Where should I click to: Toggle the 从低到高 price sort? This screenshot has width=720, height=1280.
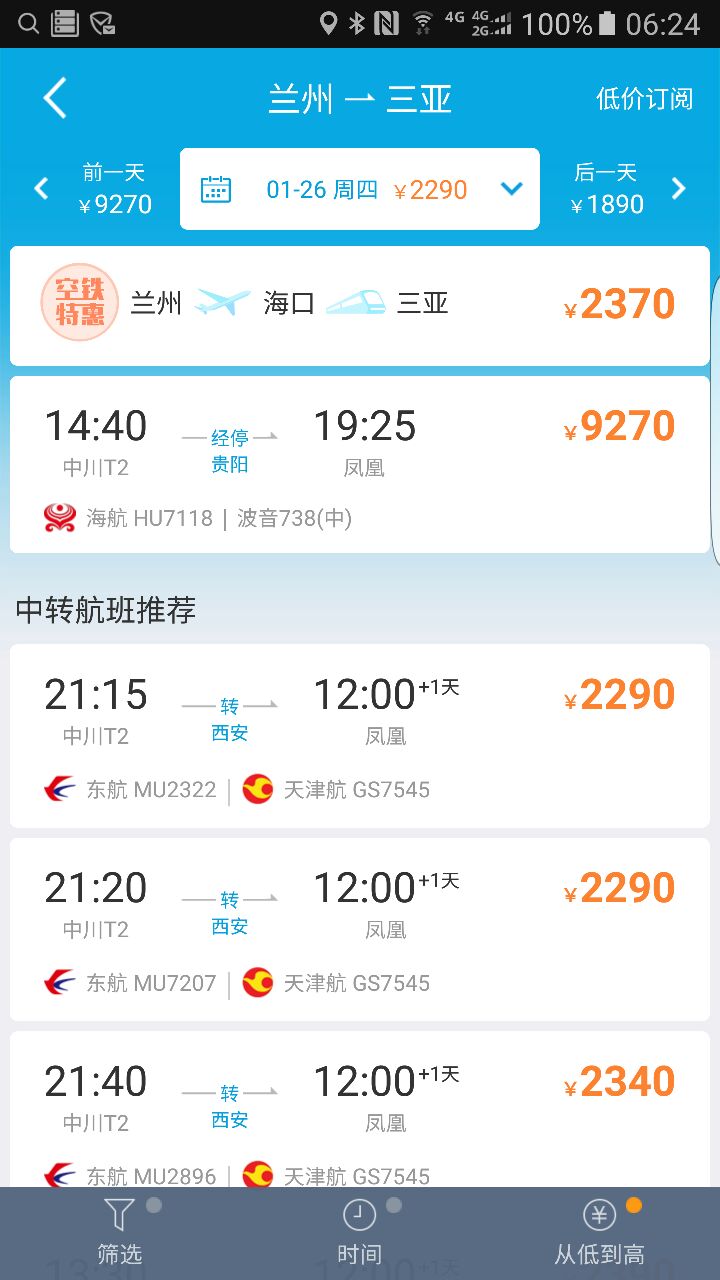tap(600, 1233)
